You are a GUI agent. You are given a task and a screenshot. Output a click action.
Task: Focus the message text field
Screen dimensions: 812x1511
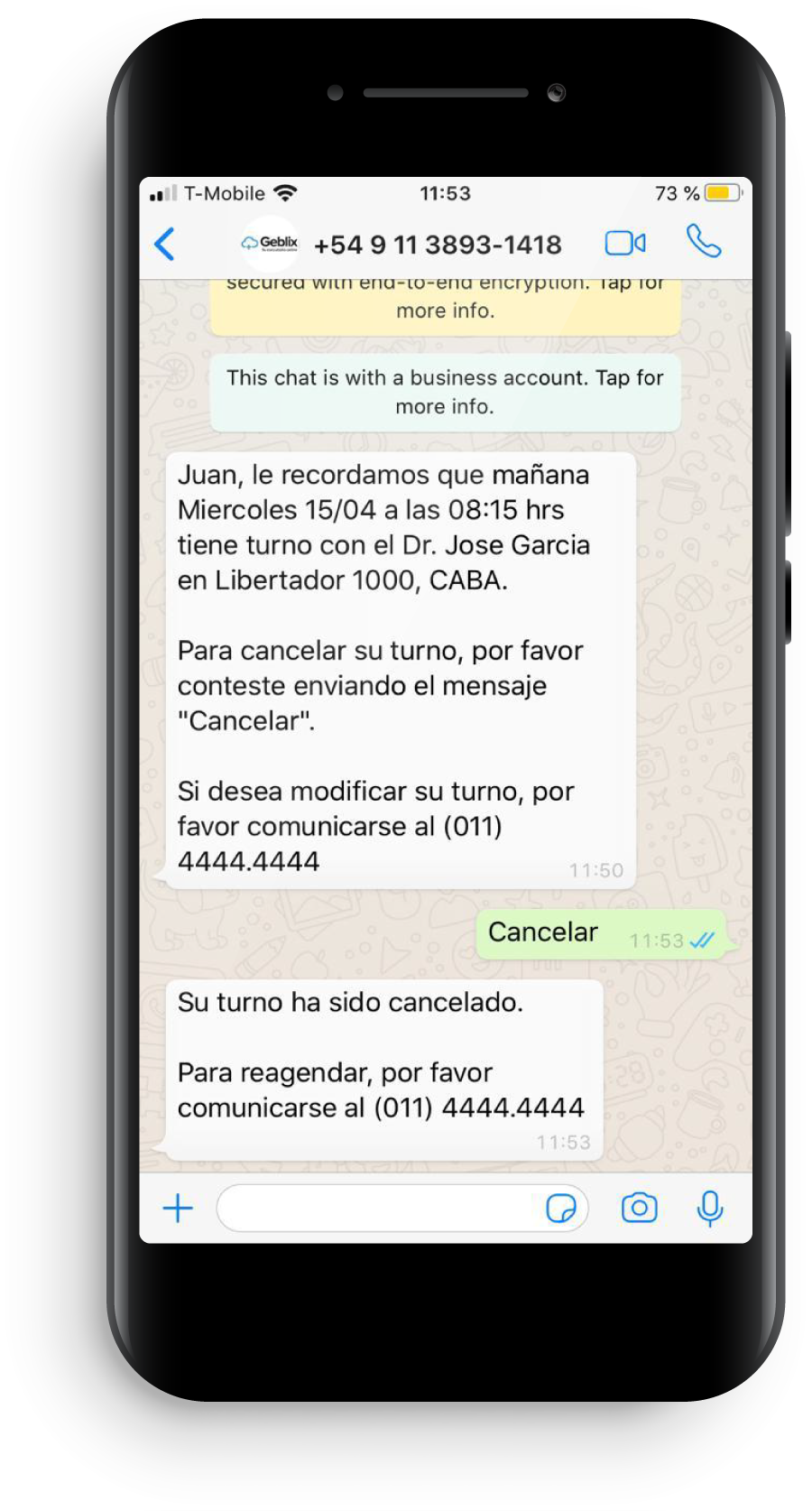[x=379, y=1208]
